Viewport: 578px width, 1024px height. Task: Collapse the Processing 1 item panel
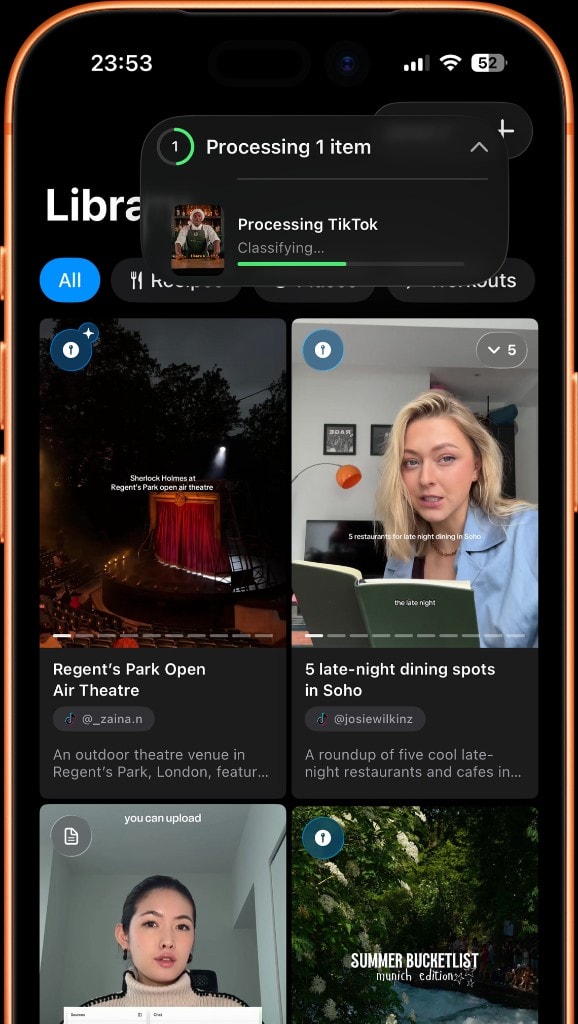(479, 147)
